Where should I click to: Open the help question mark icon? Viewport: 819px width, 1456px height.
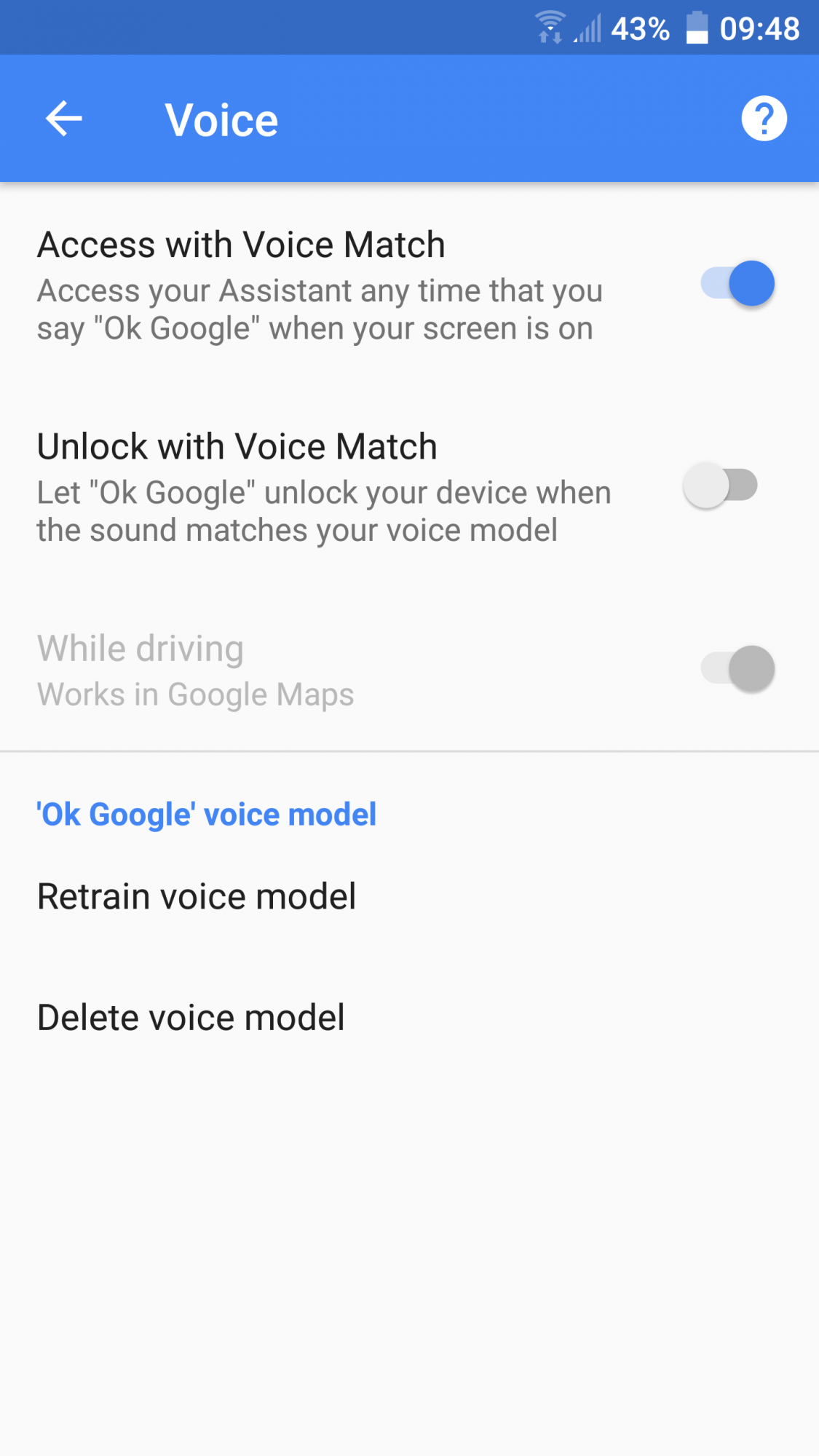point(764,119)
